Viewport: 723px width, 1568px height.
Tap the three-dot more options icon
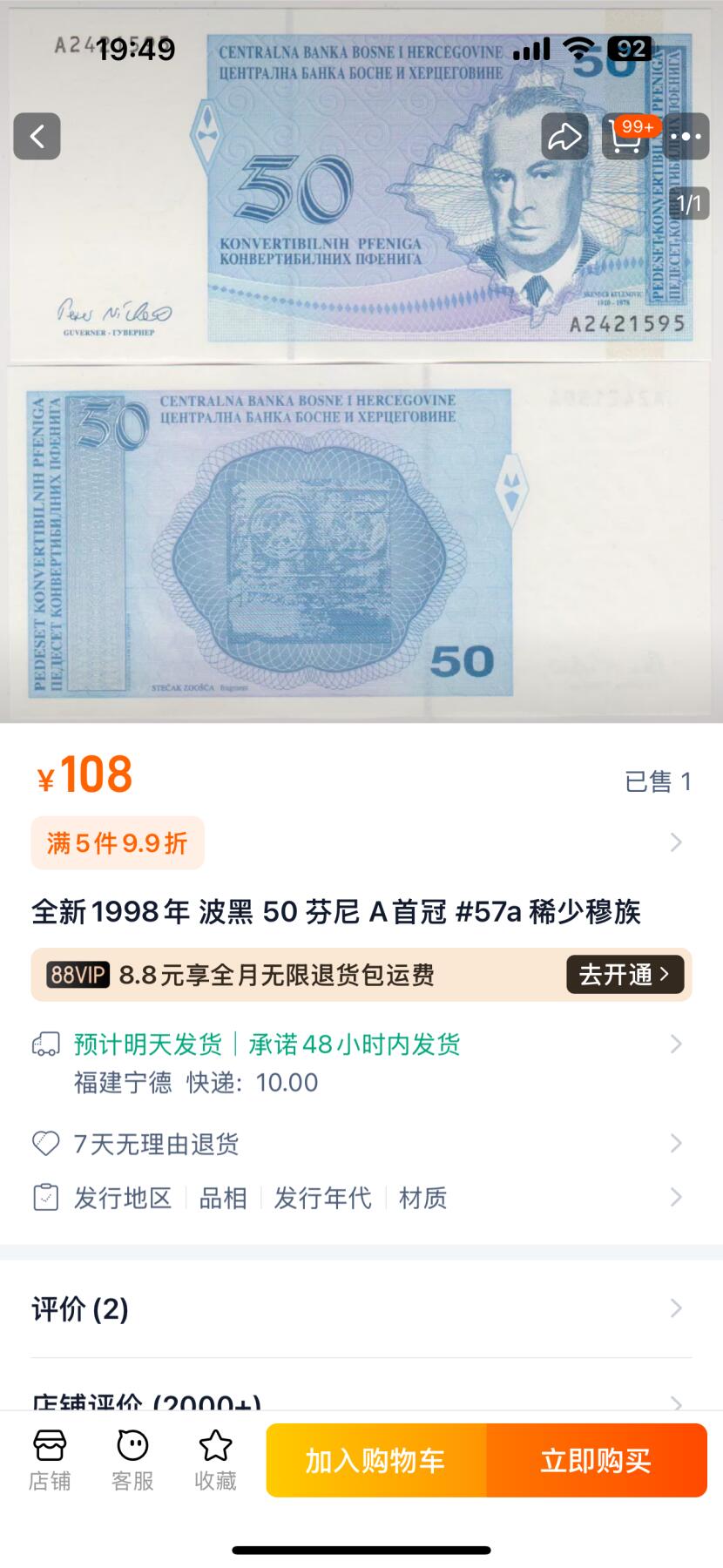686,137
